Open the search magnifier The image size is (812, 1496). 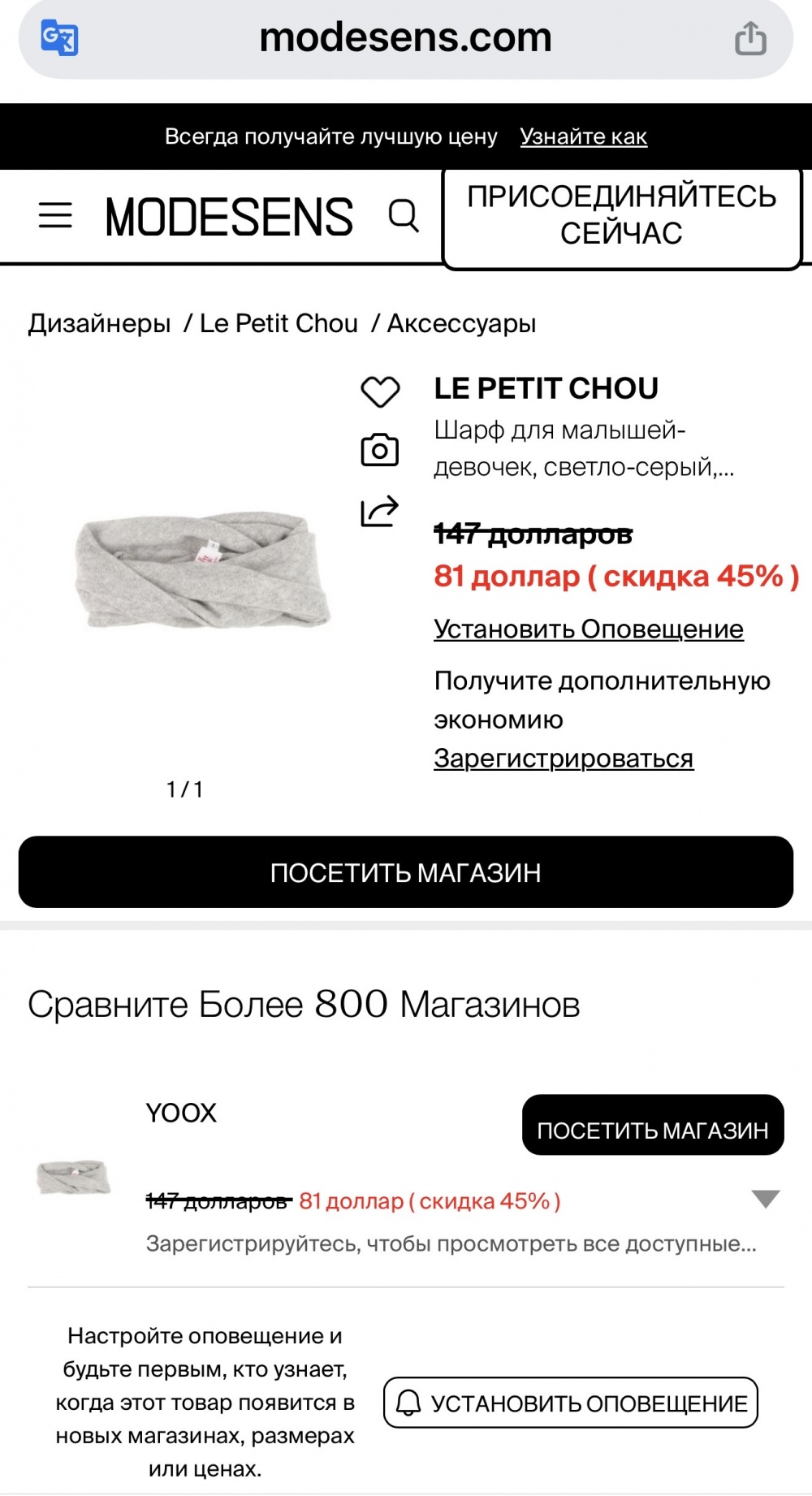[404, 216]
